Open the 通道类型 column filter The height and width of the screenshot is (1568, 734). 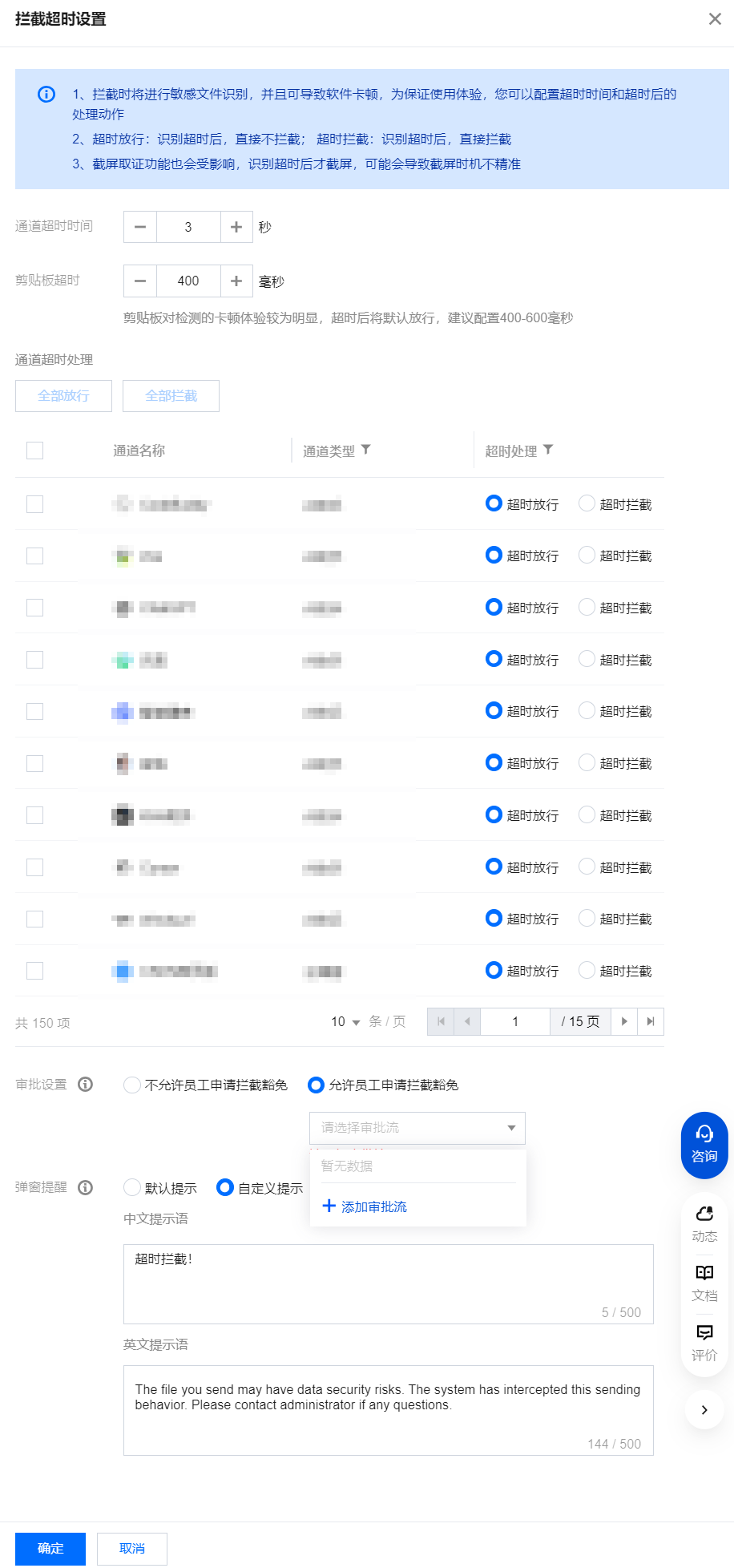[366, 450]
